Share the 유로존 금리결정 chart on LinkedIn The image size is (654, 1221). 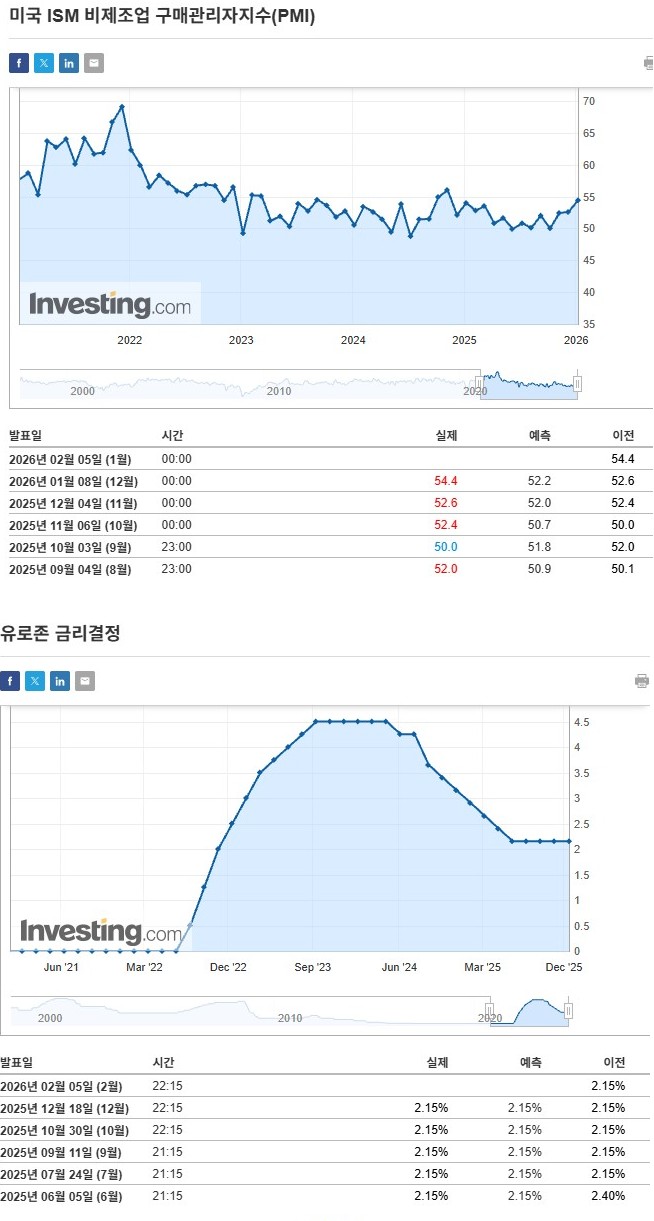coord(60,681)
